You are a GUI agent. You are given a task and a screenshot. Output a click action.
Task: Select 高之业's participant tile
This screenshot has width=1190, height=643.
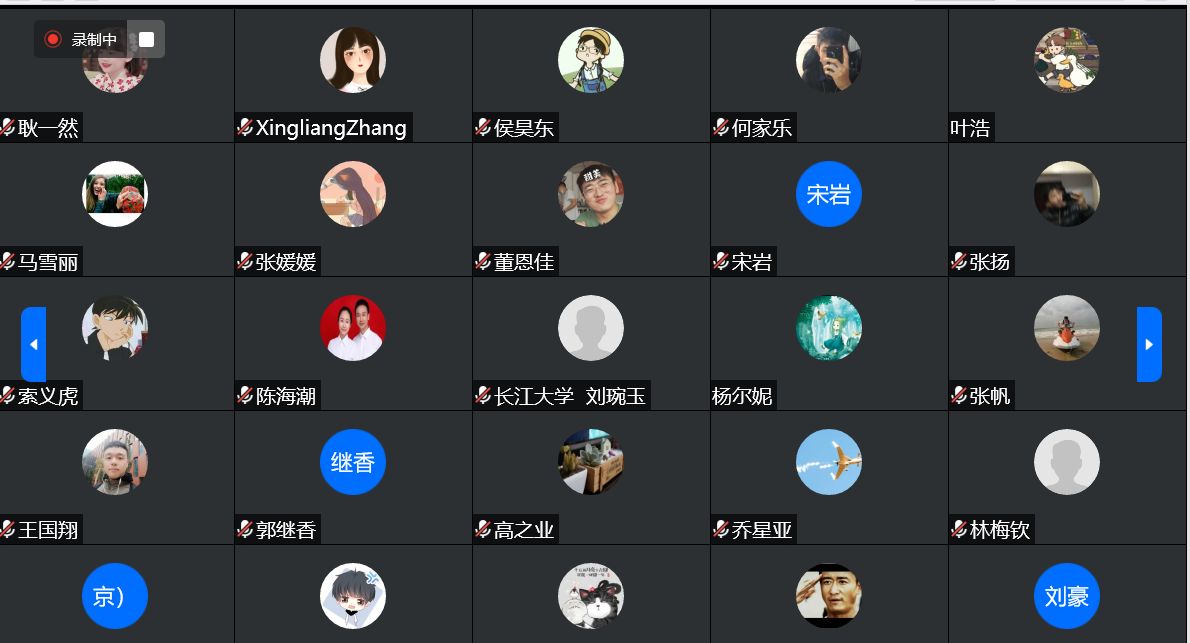pos(591,477)
